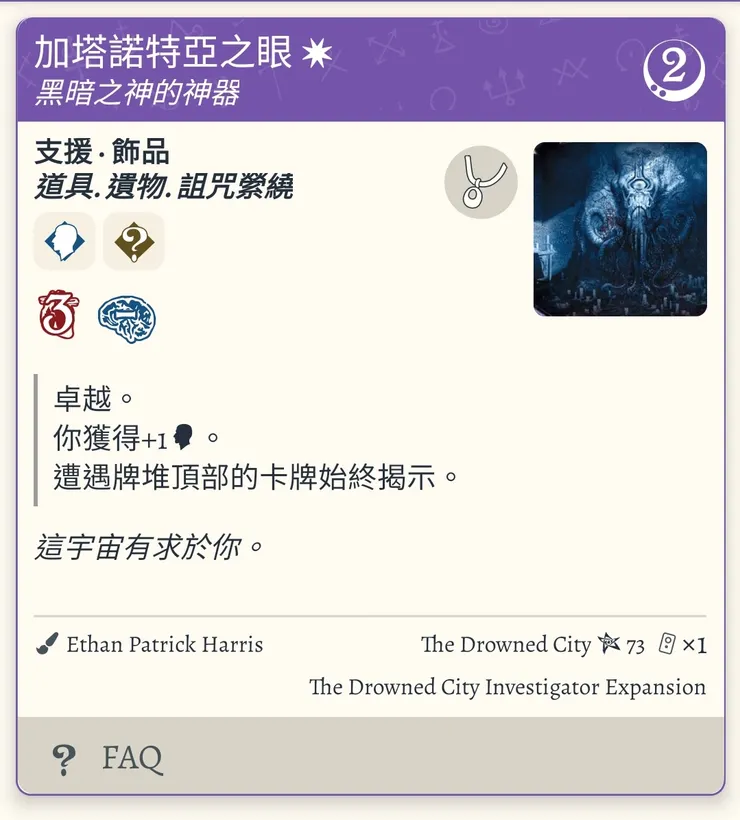Click the wild question-mark skill icon
Image resolution: width=740 pixels, height=820 pixels.
[x=134, y=241]
